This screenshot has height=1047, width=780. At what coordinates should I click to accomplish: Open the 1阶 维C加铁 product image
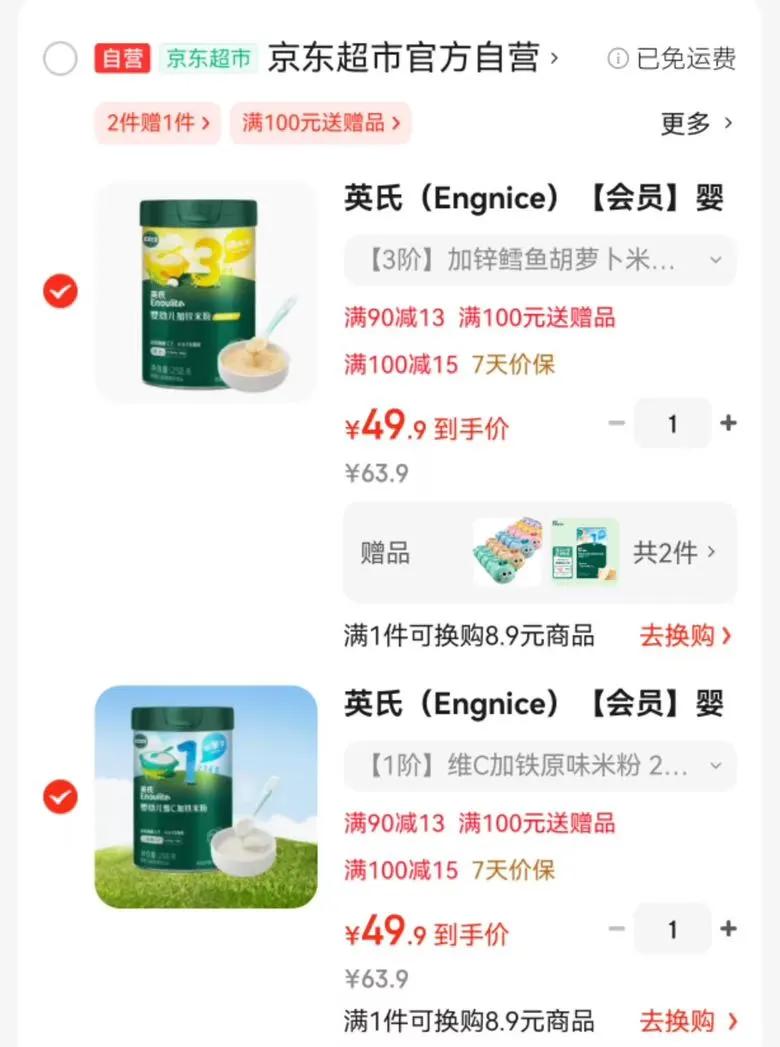coord(206,797)
